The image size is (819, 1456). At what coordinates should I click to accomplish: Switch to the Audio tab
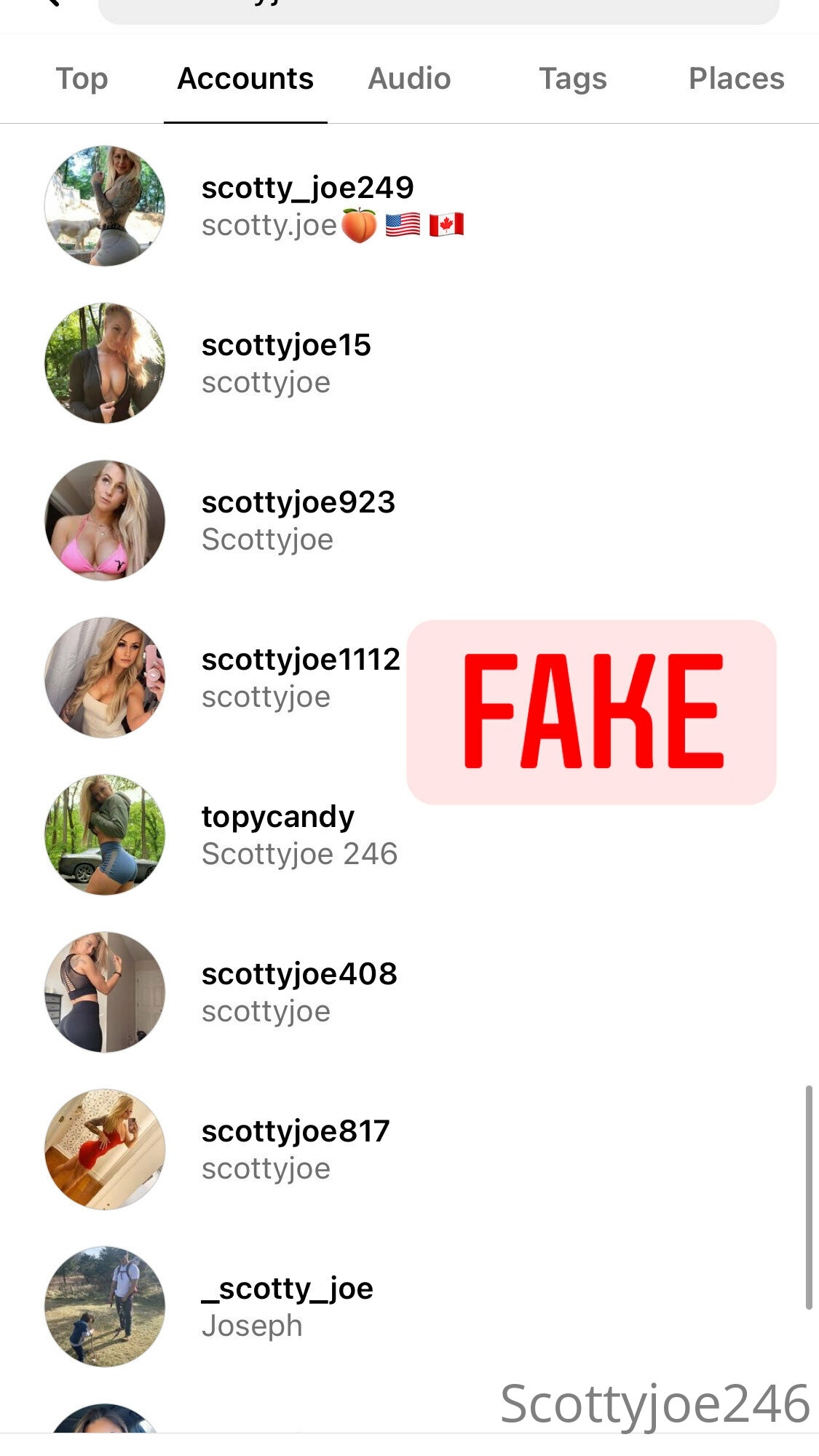tap(409, 79)
